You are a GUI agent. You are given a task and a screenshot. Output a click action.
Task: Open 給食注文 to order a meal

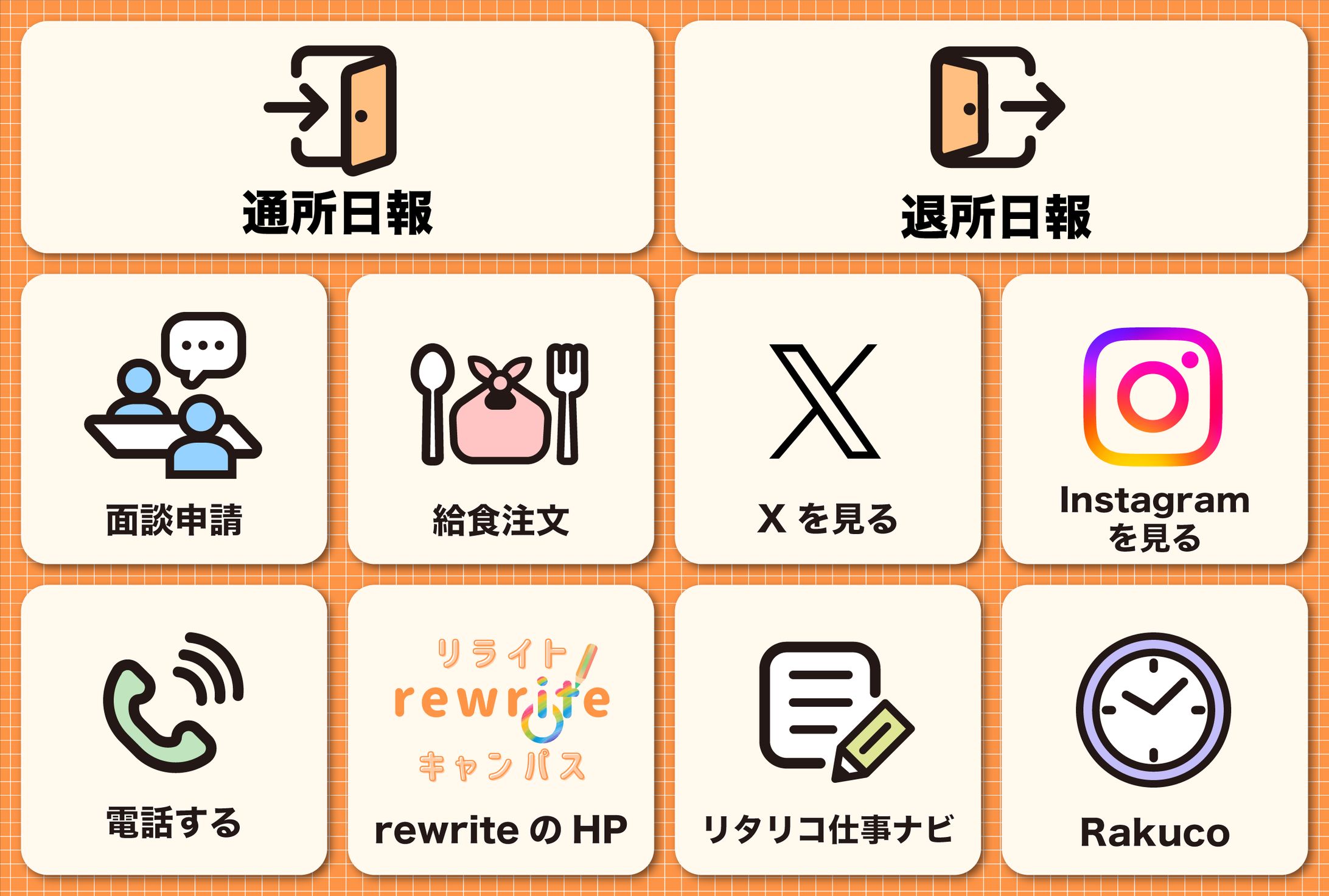(500, 419)
